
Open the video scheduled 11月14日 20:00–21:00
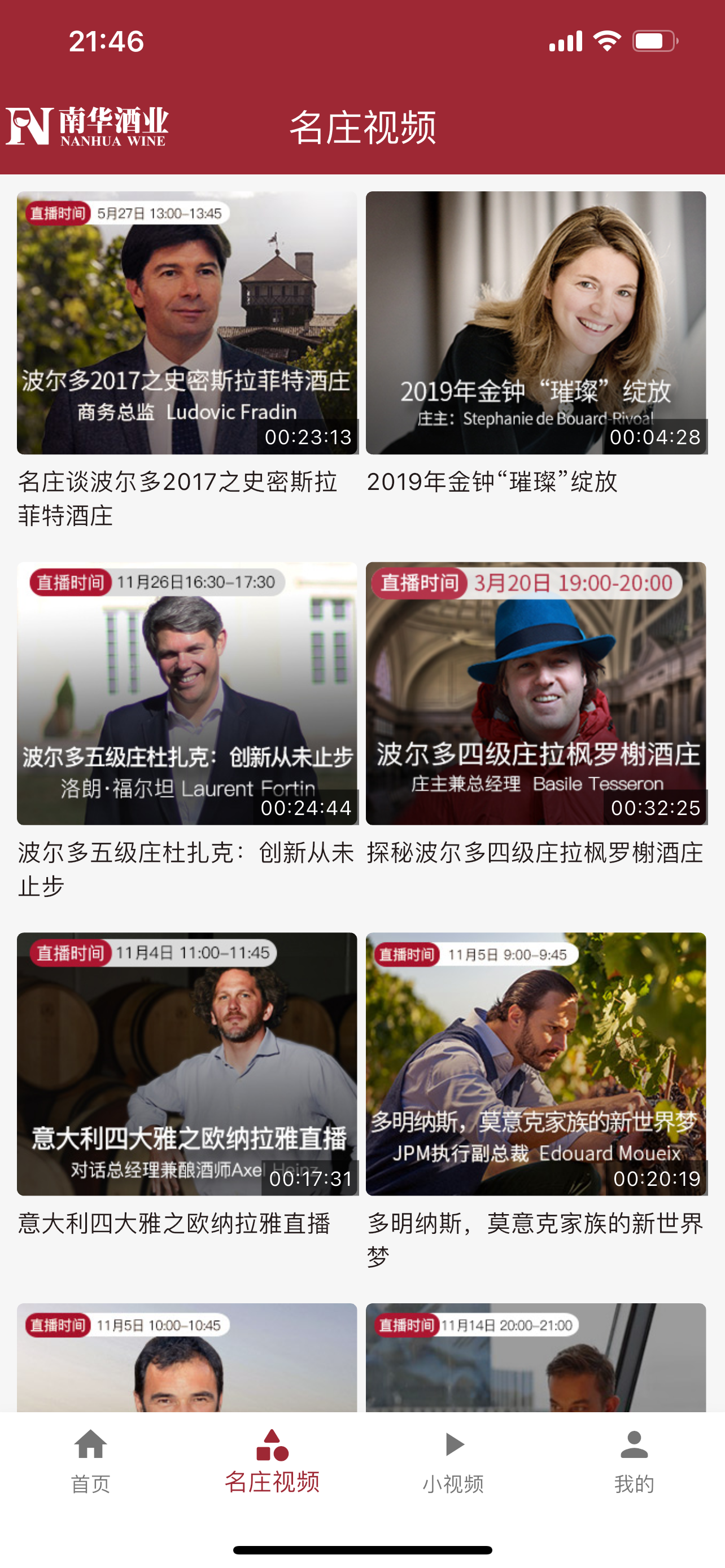tap(536, 1357)
